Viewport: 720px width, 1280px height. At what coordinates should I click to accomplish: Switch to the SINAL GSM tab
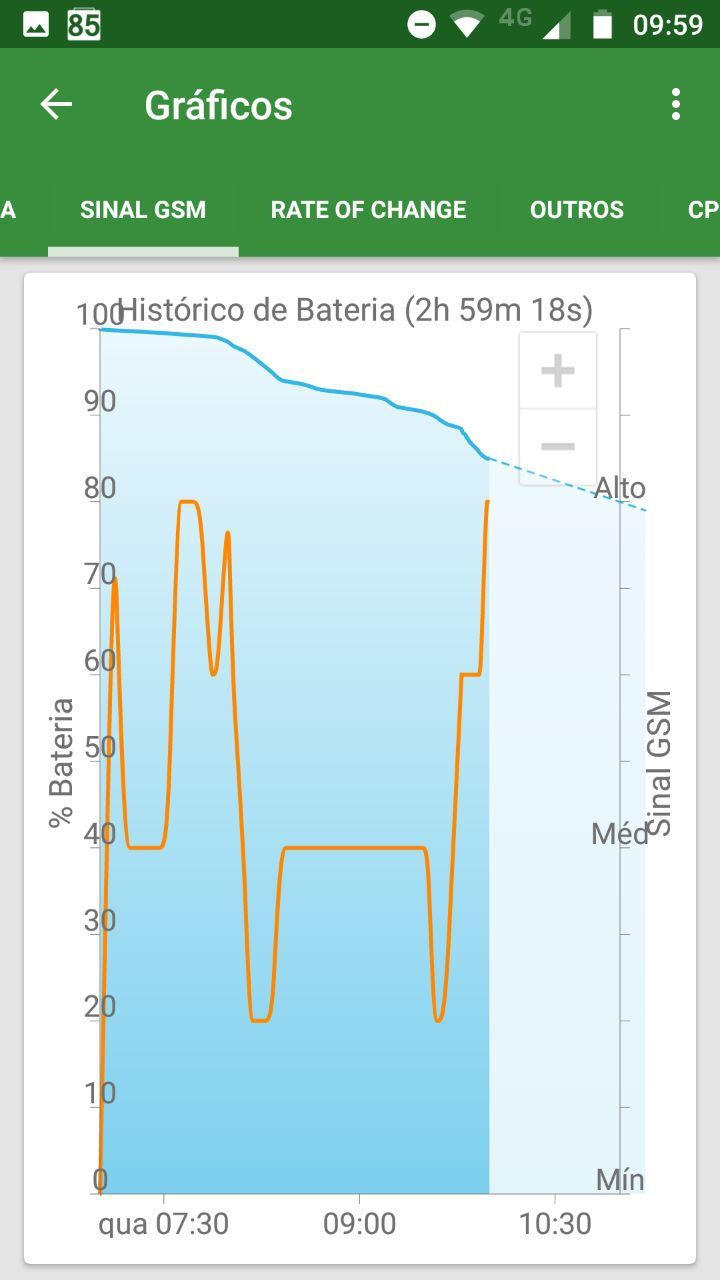coord(143,210)
